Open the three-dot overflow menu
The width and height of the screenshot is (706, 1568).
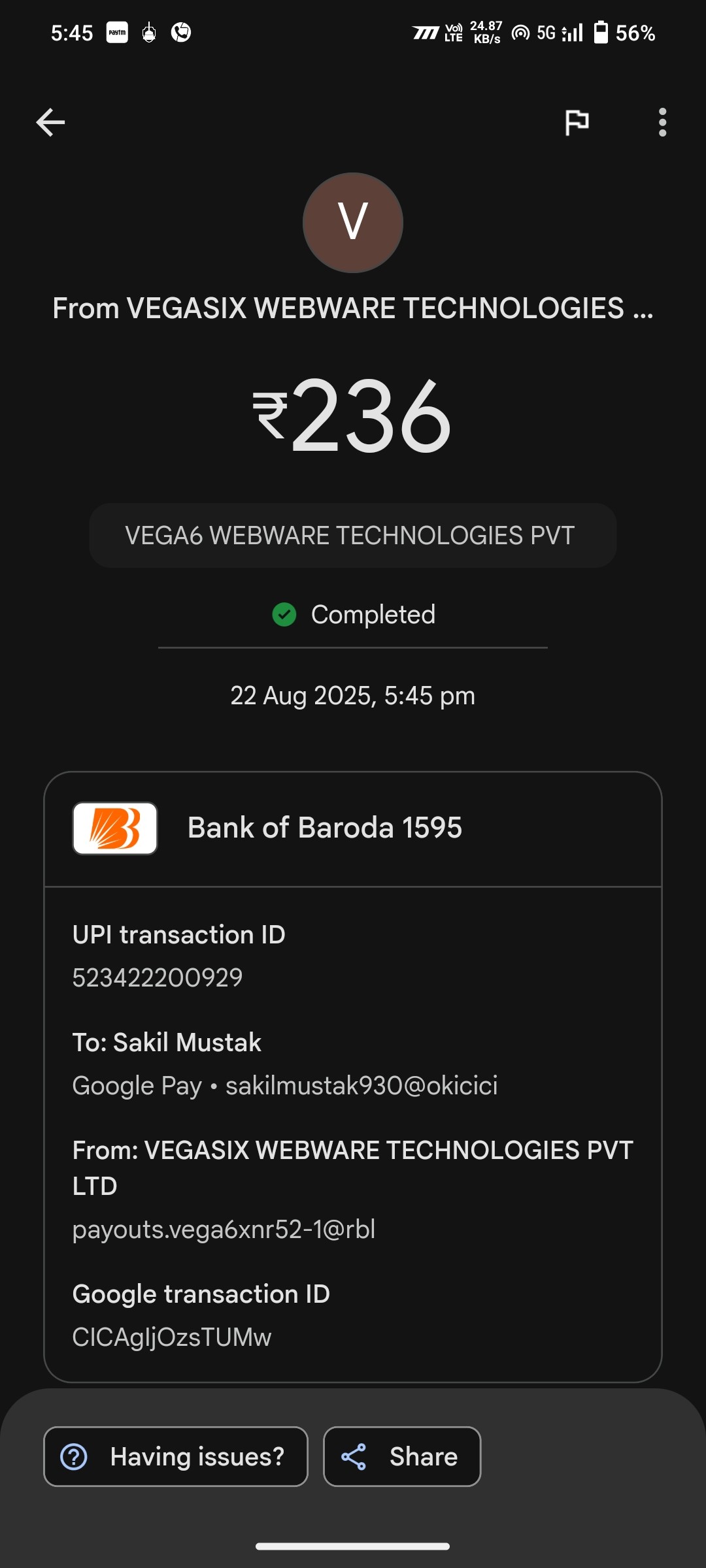(x=662, y=122)
